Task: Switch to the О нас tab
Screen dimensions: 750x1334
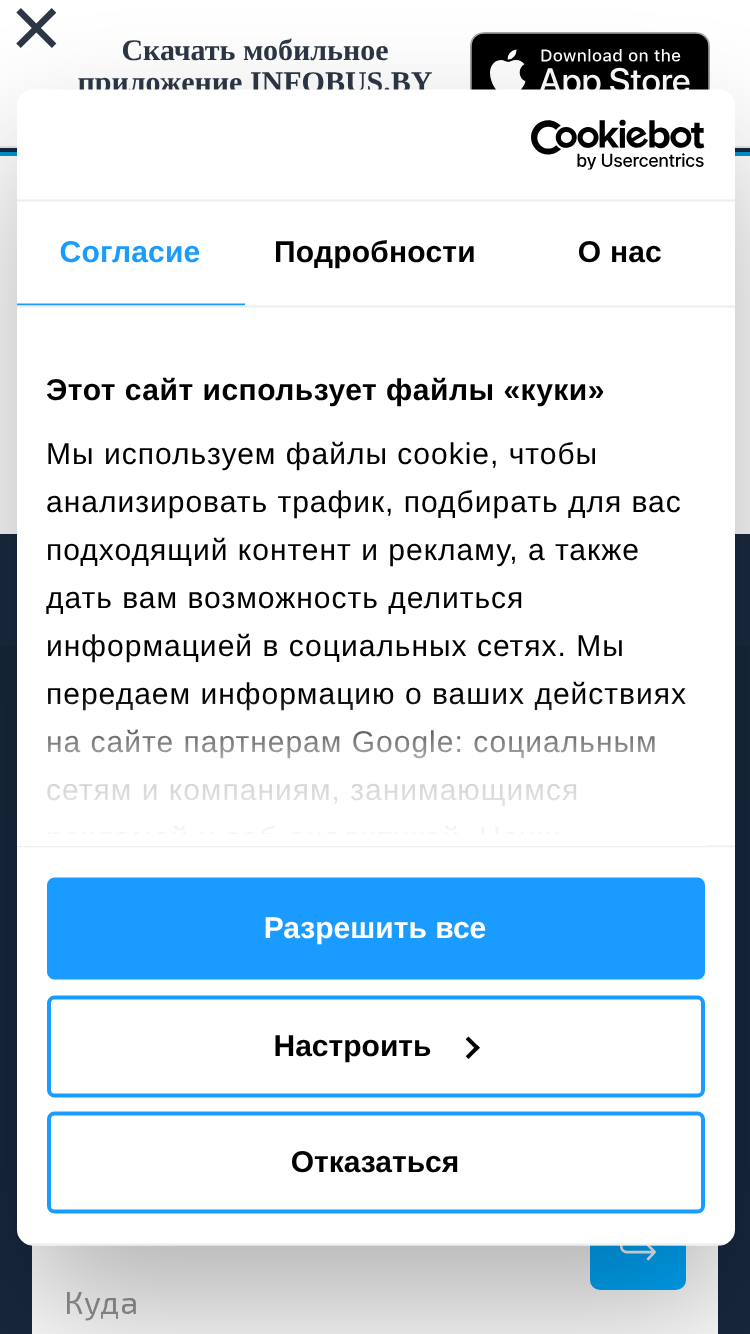Action: coord(620,252)
